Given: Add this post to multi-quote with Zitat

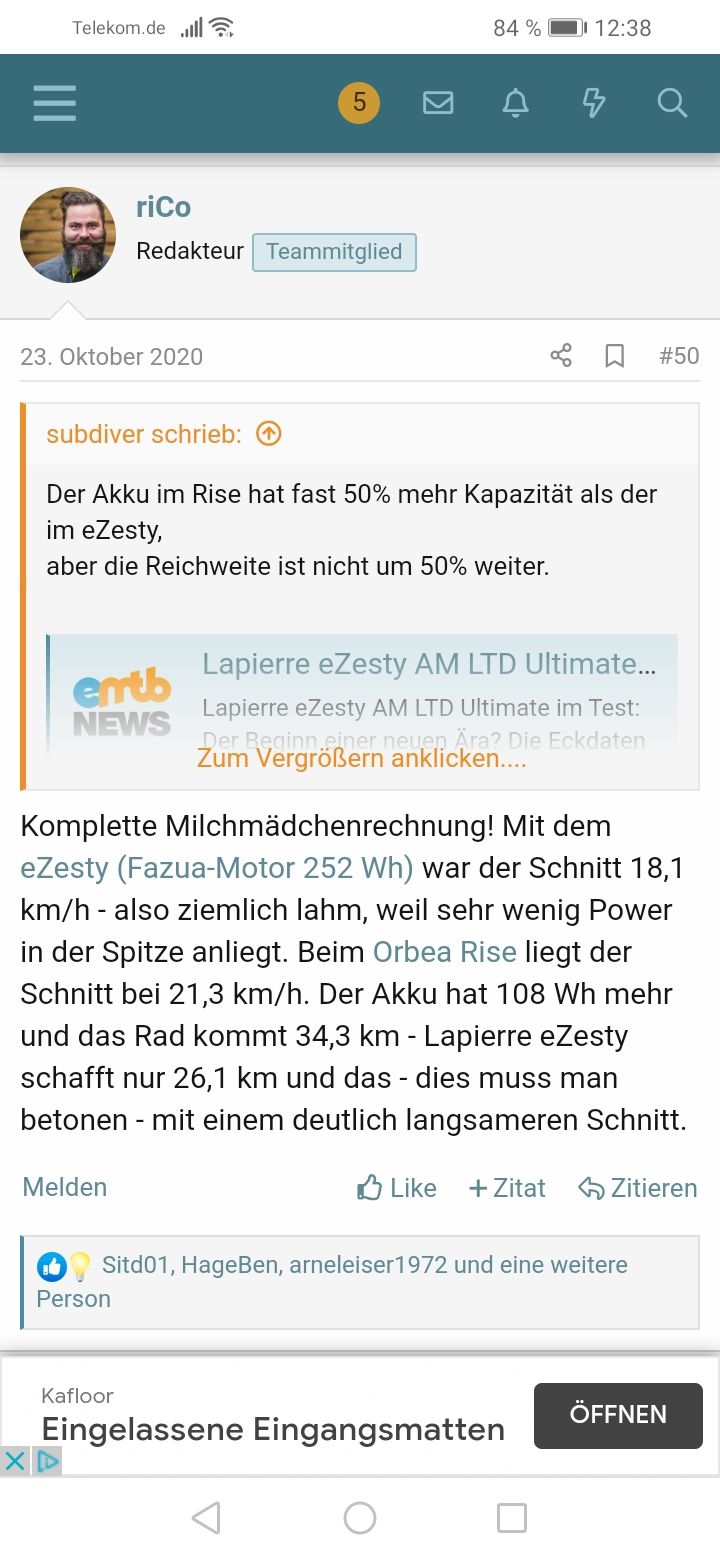Looking at the screenshot, I should pyautogui.click(x=507, y=1188).
